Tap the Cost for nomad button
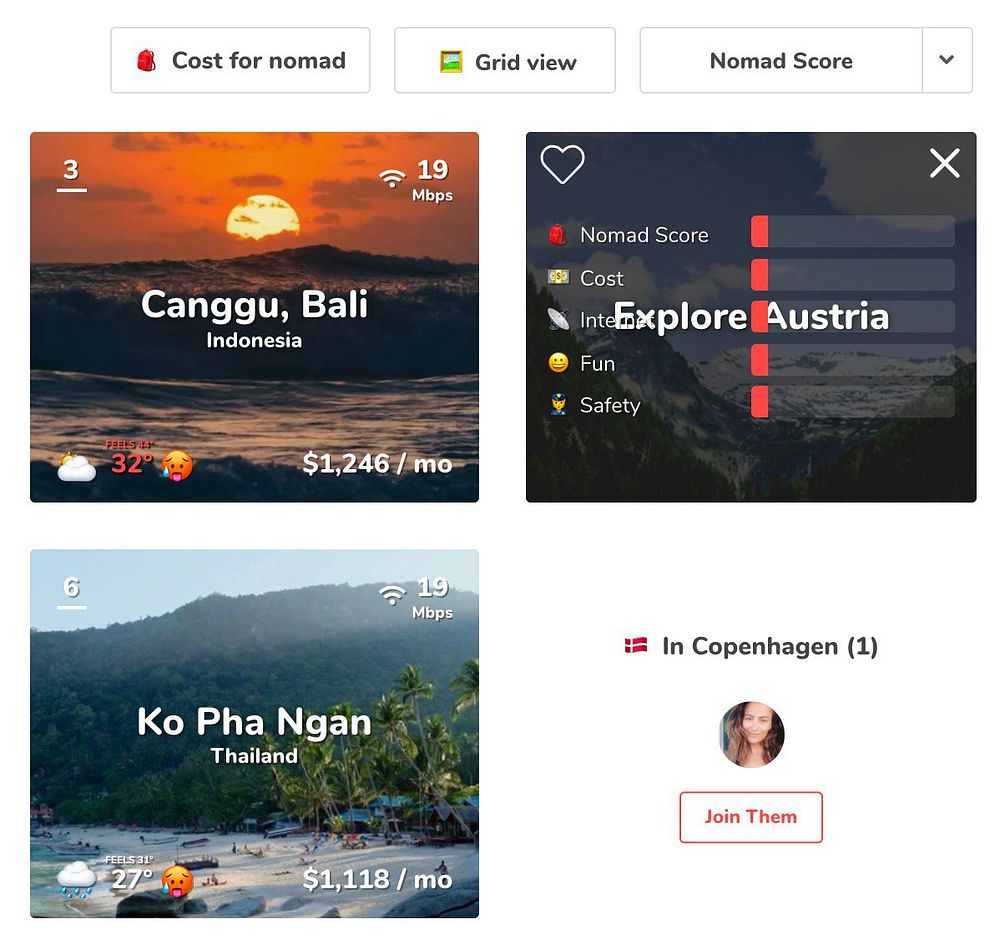This screenshot has width=1000, height=940. tap(240, 61)
